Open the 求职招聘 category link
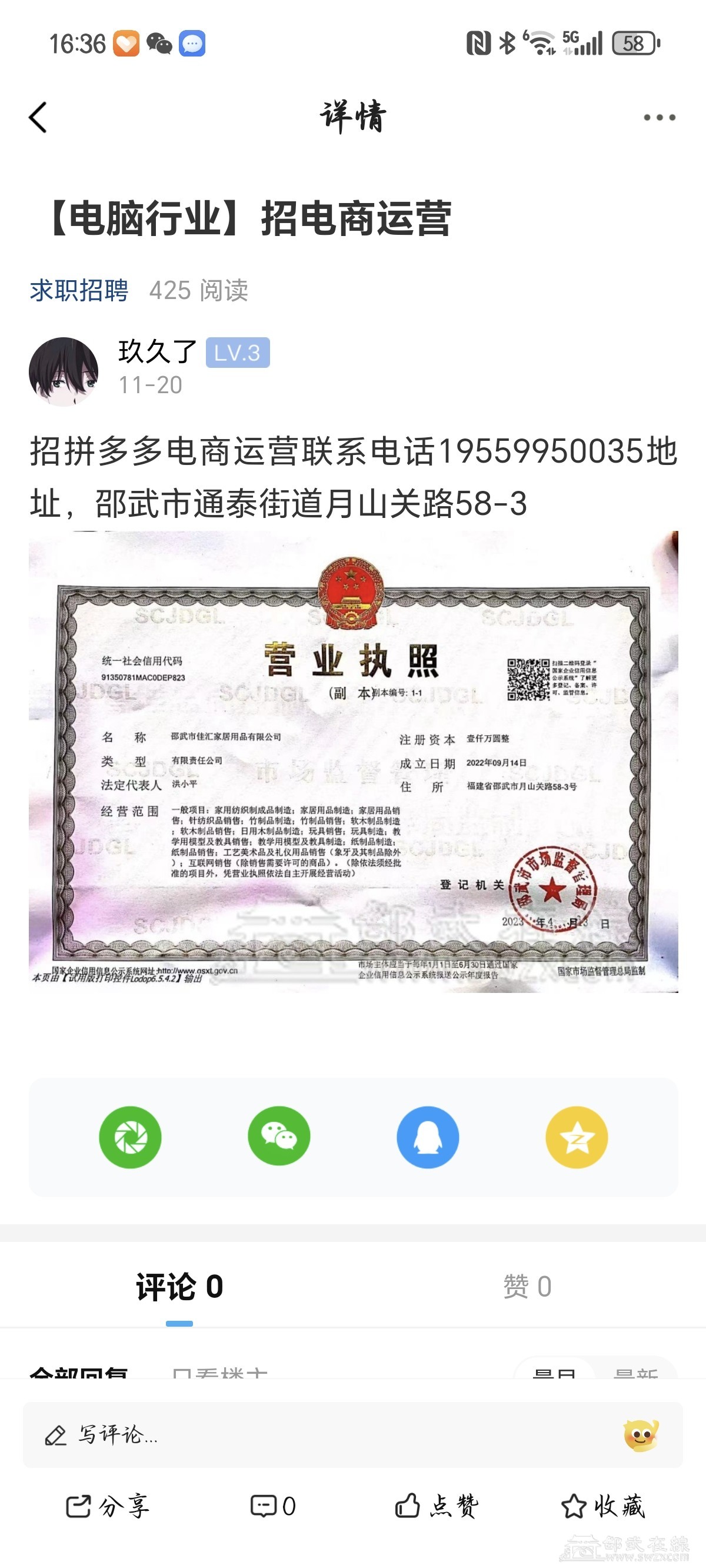Image resolution: width=706 pixels, height=1568 pixels. pyautogui.click(x=79, y=290)
